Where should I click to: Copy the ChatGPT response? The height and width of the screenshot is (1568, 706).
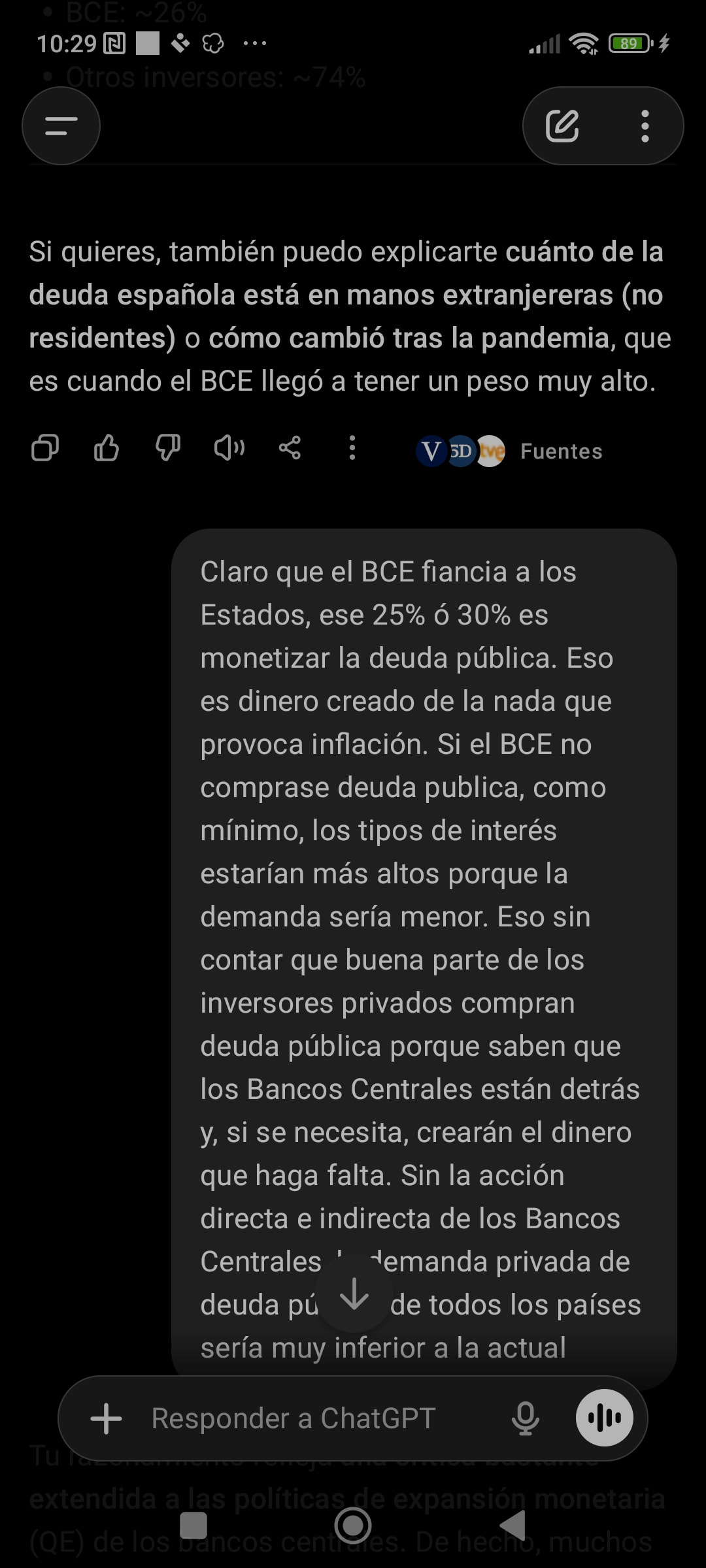click(x=45, y=448)
